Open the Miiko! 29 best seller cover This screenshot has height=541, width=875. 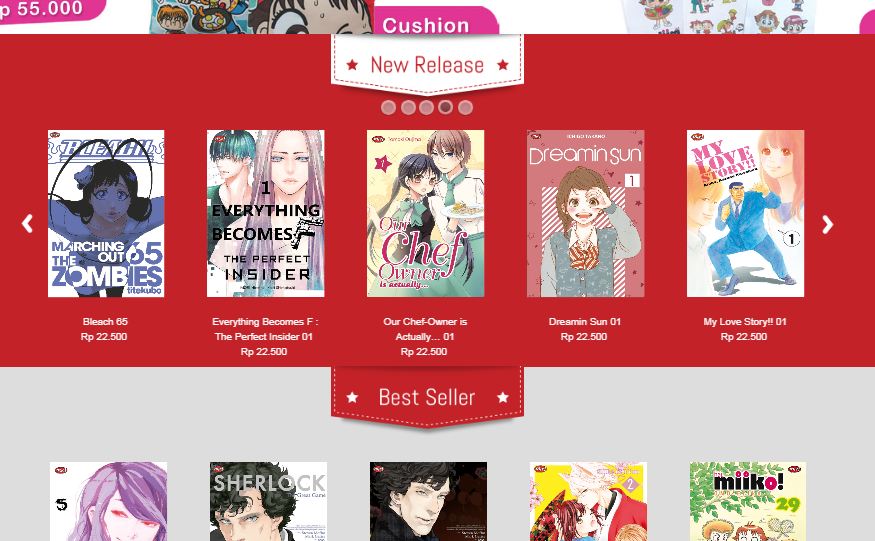click(747, 502)
